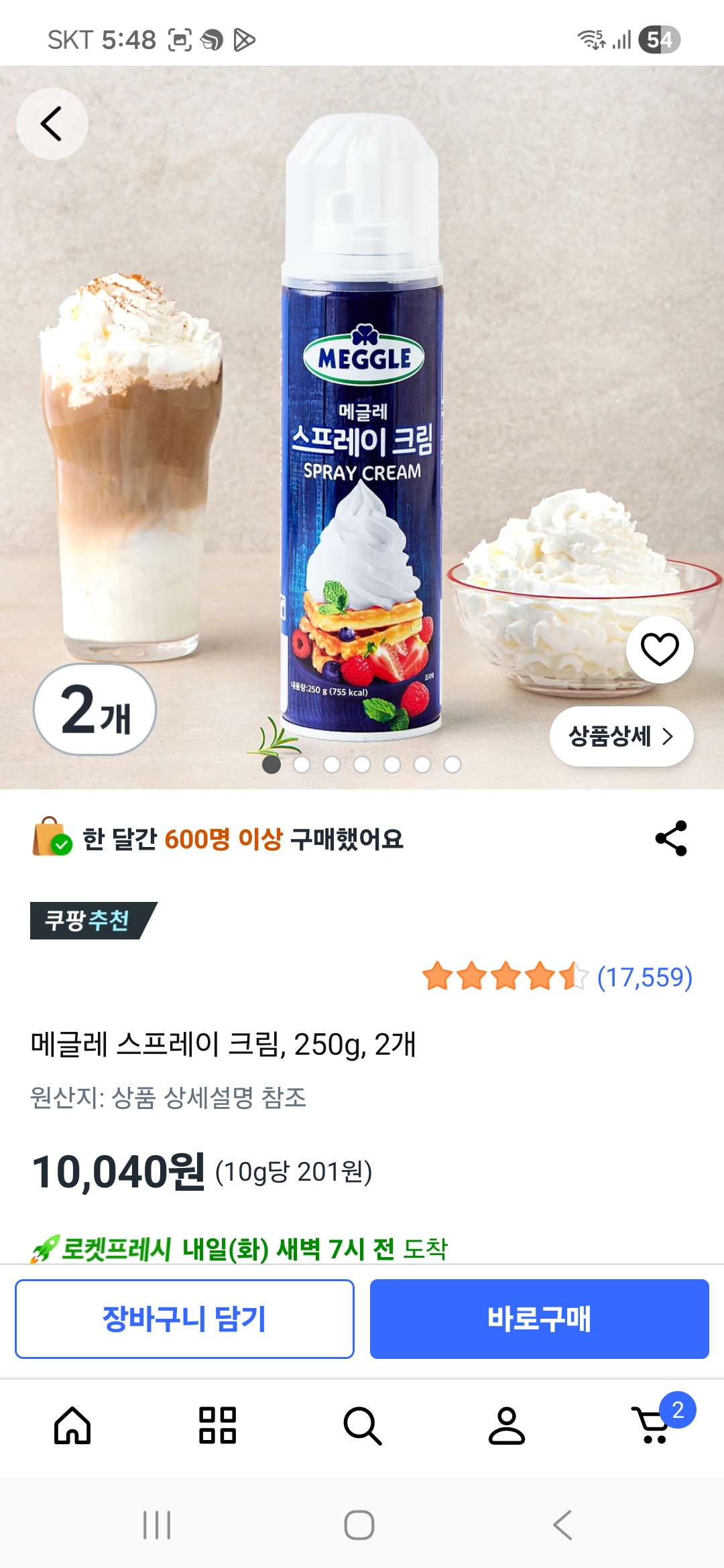
Task: Open the category grid tab
Action: click(x=217, y=1425)
